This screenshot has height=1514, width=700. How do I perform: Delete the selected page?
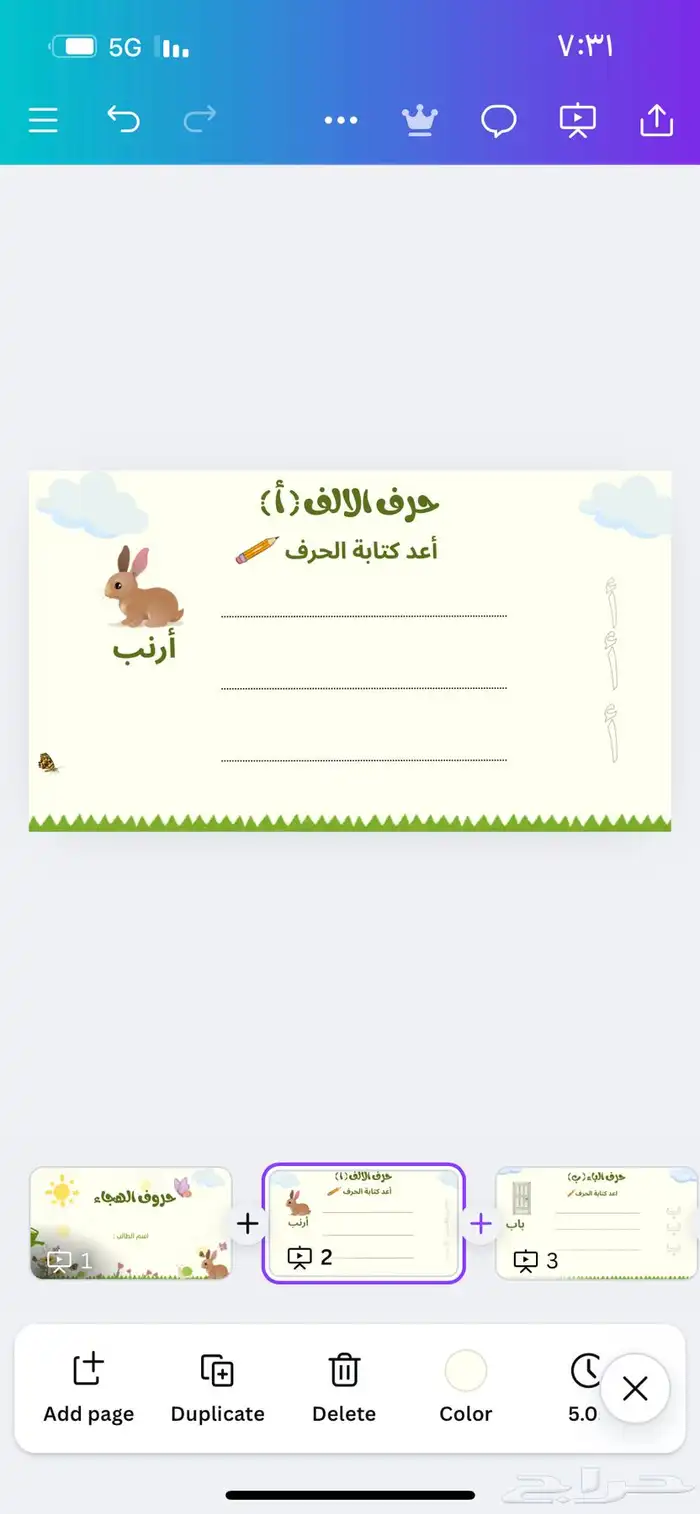tap(344, 1388)
